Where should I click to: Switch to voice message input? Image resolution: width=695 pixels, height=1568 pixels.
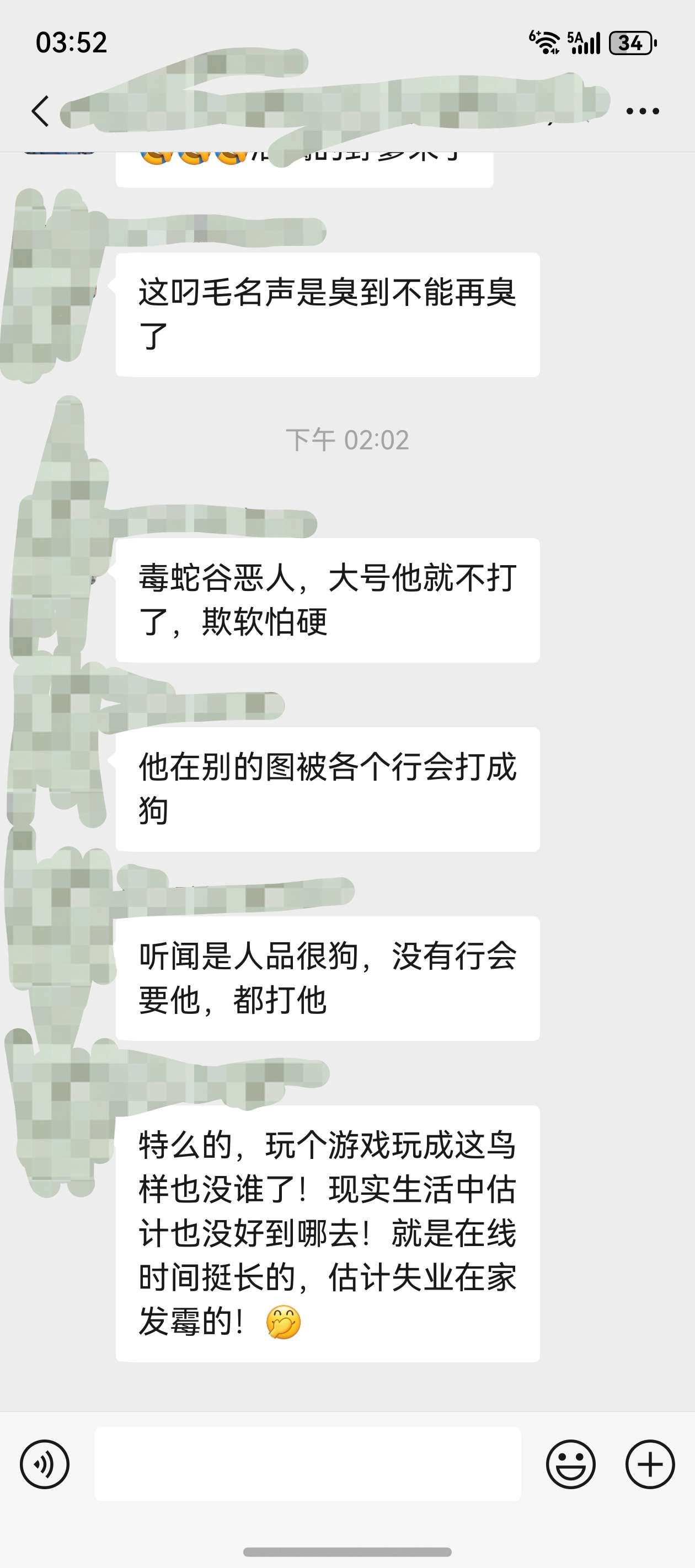tap(45, 1464)
